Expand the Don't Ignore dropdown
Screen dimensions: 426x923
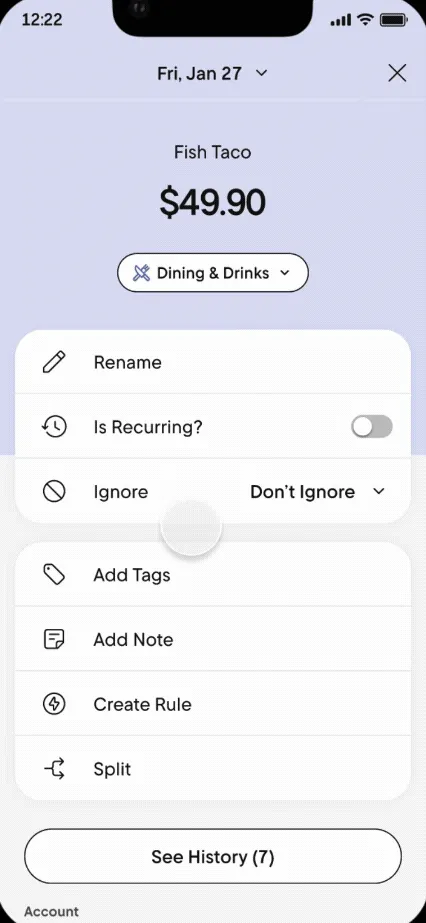click(x=317, y=492)
